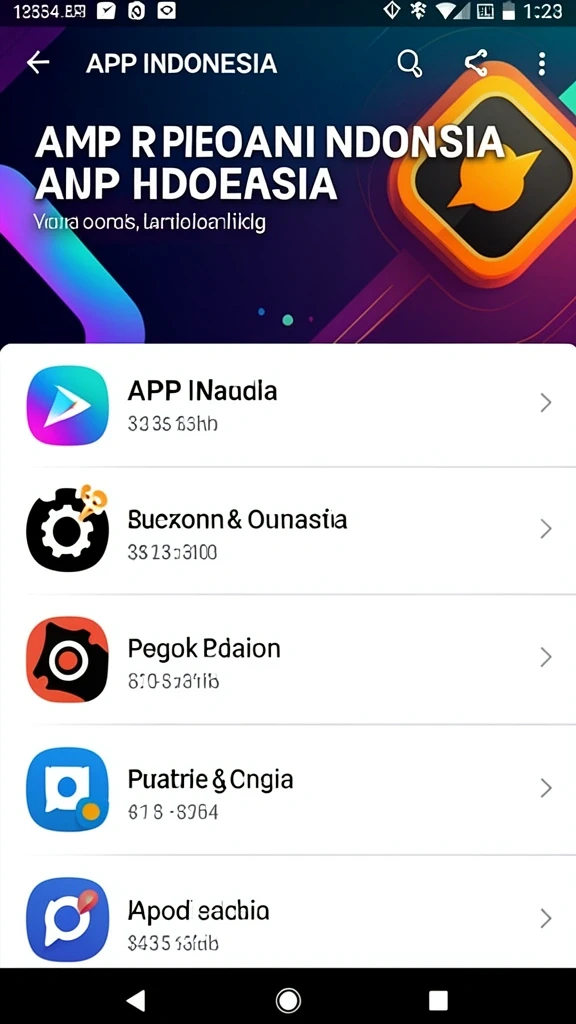Open search in the app bar
Viewport: 576px width, 1024px height.
[409, 63]
